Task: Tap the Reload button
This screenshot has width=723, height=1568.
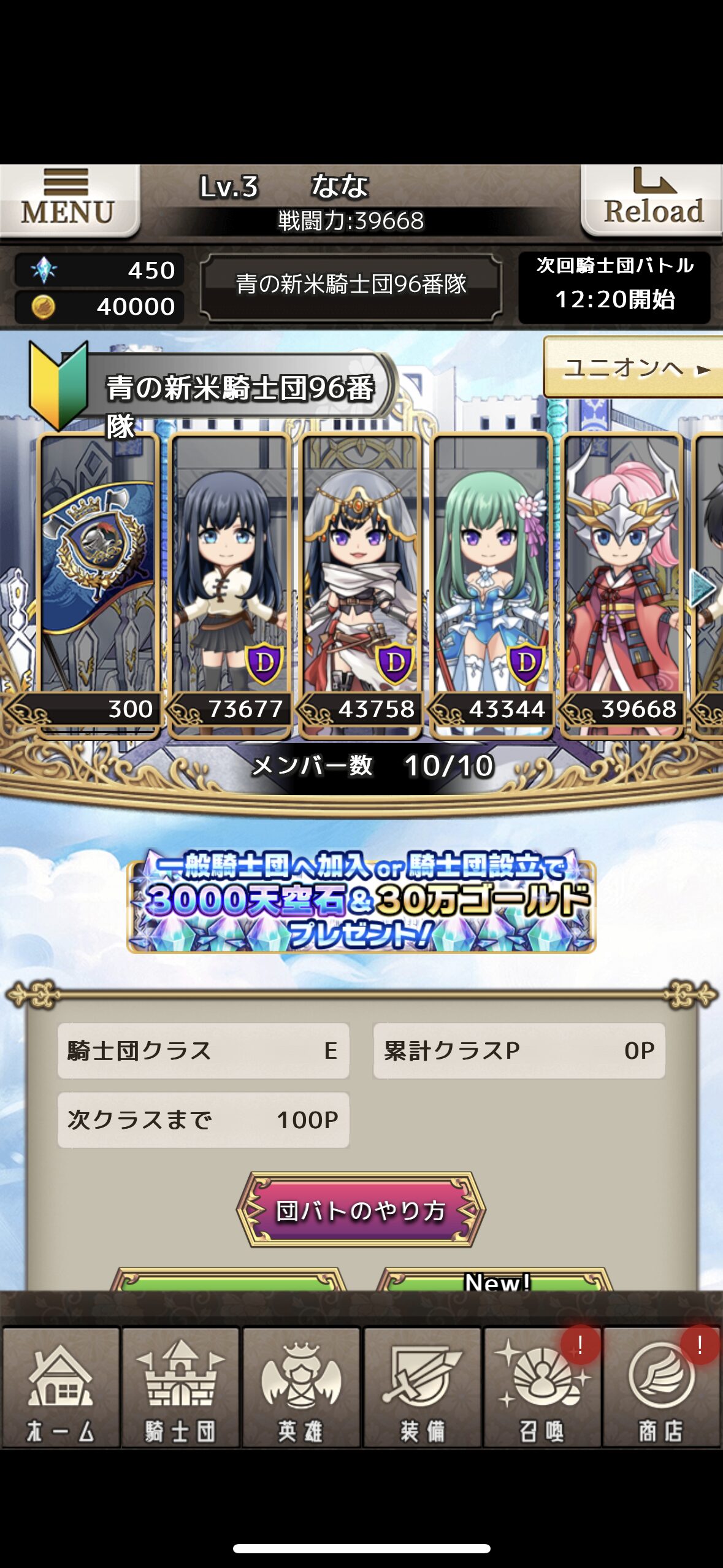Action: click(x=652, y=201)
